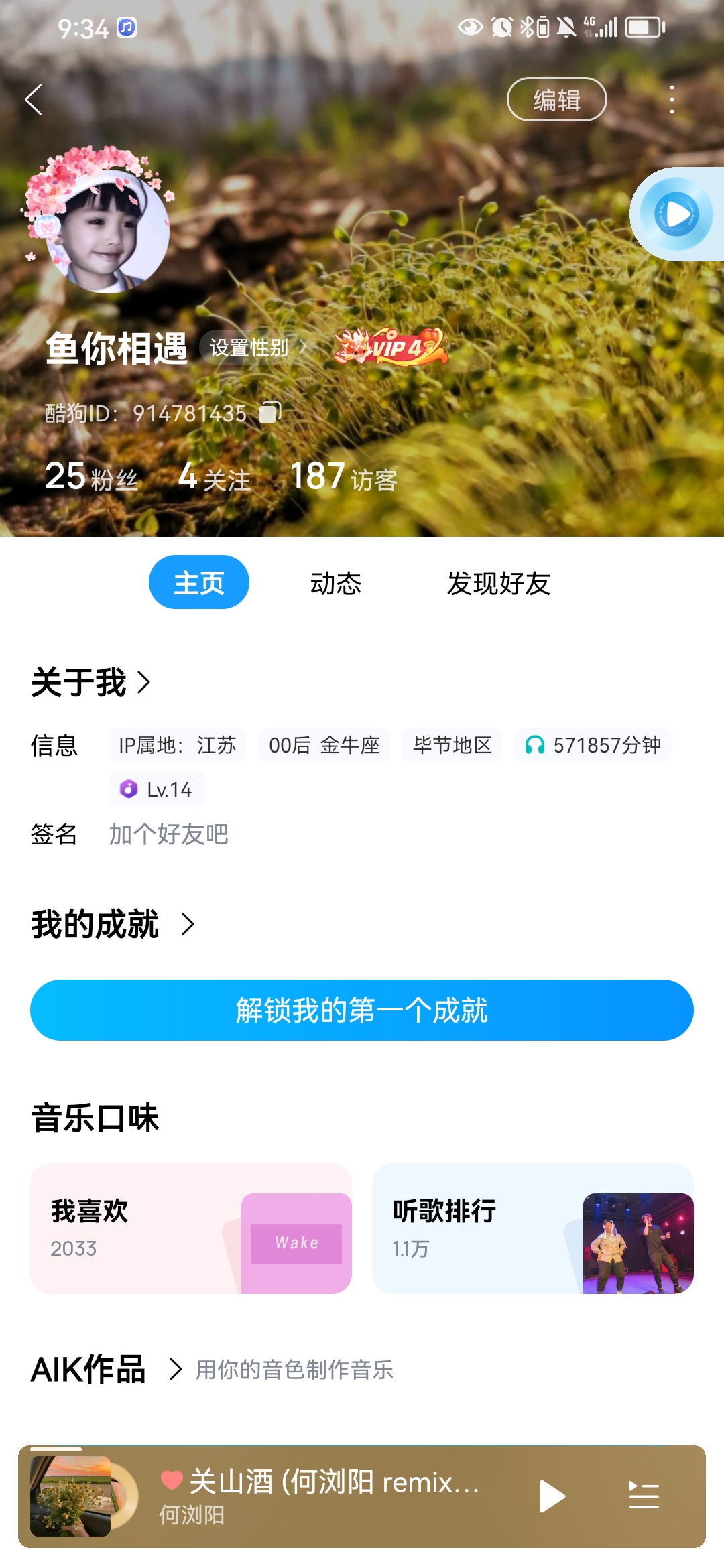Screen dimensions: 724x1568
Task: Open the 听歌排行 listening ranking card
Action: pos(533,1228)
